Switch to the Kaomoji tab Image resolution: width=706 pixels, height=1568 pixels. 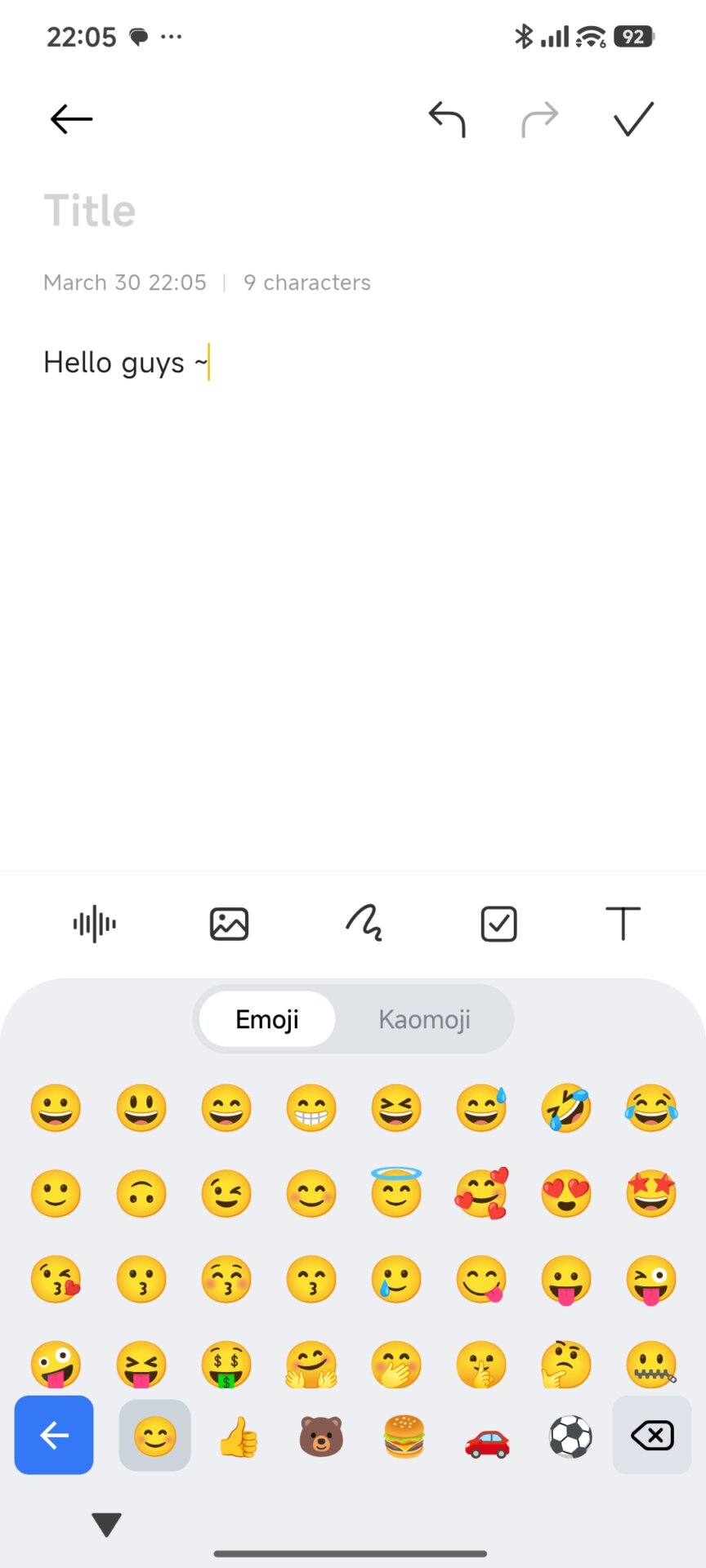424,1018
